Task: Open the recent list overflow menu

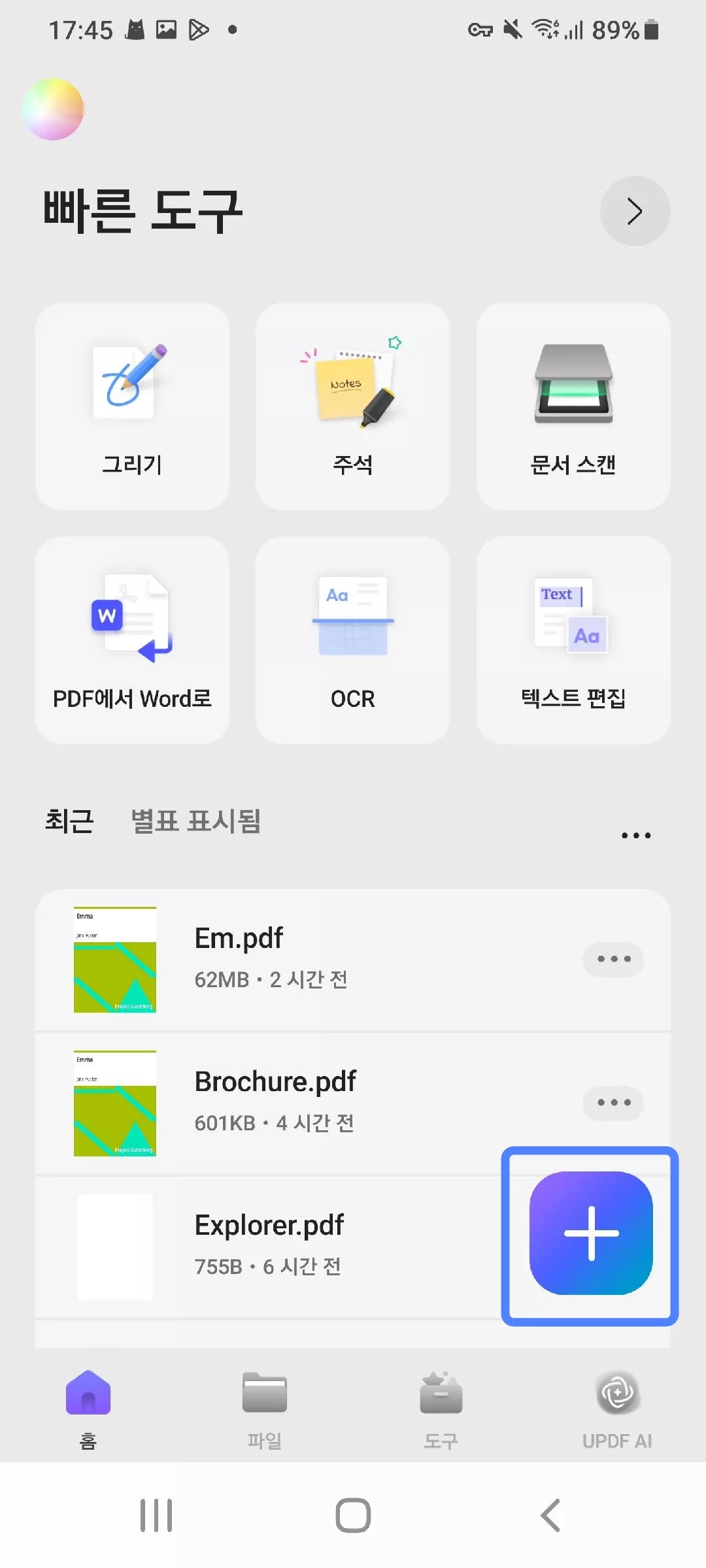Action: coord(635,835)
